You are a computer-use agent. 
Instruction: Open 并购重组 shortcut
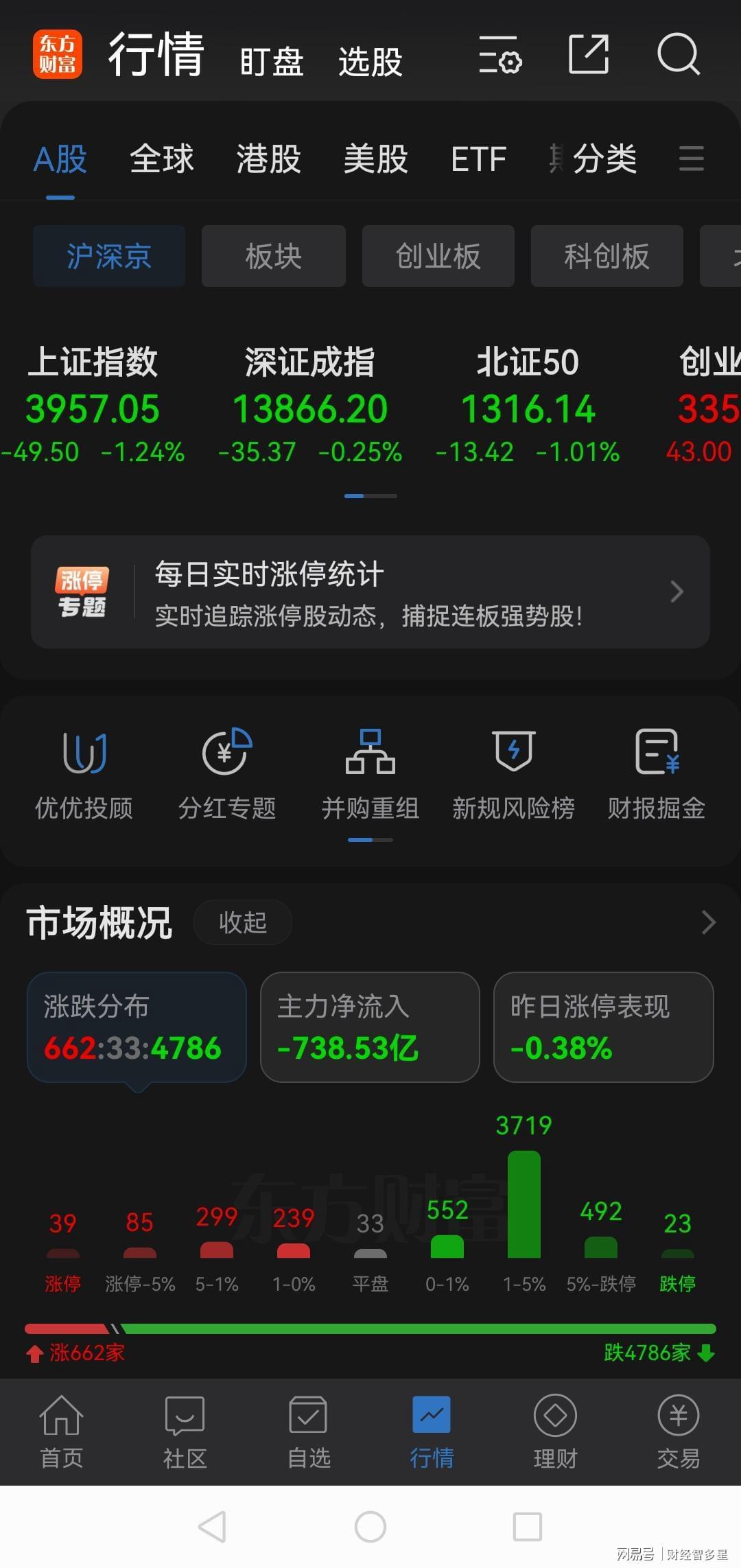coord(370,774)
